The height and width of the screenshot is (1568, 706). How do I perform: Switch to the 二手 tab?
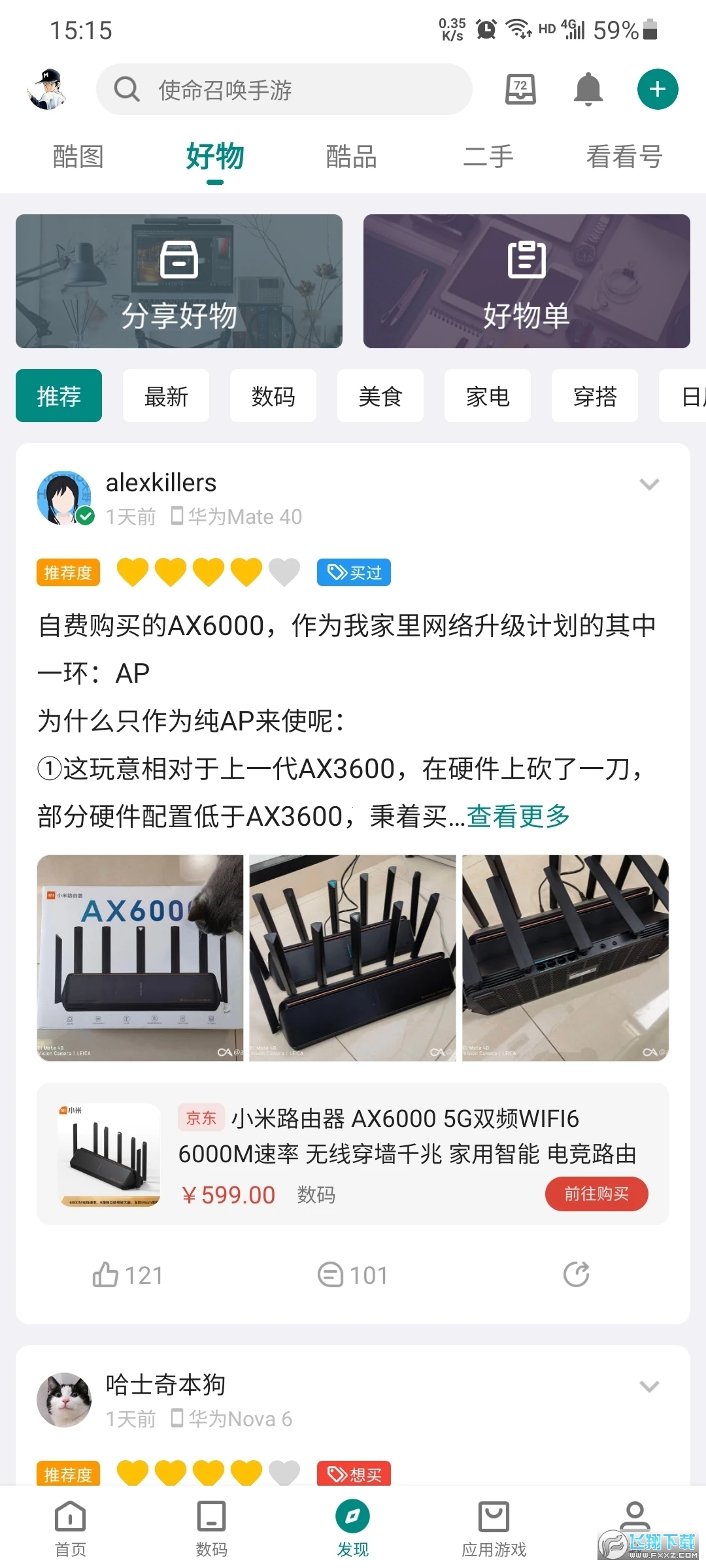(x=488, y=157)
